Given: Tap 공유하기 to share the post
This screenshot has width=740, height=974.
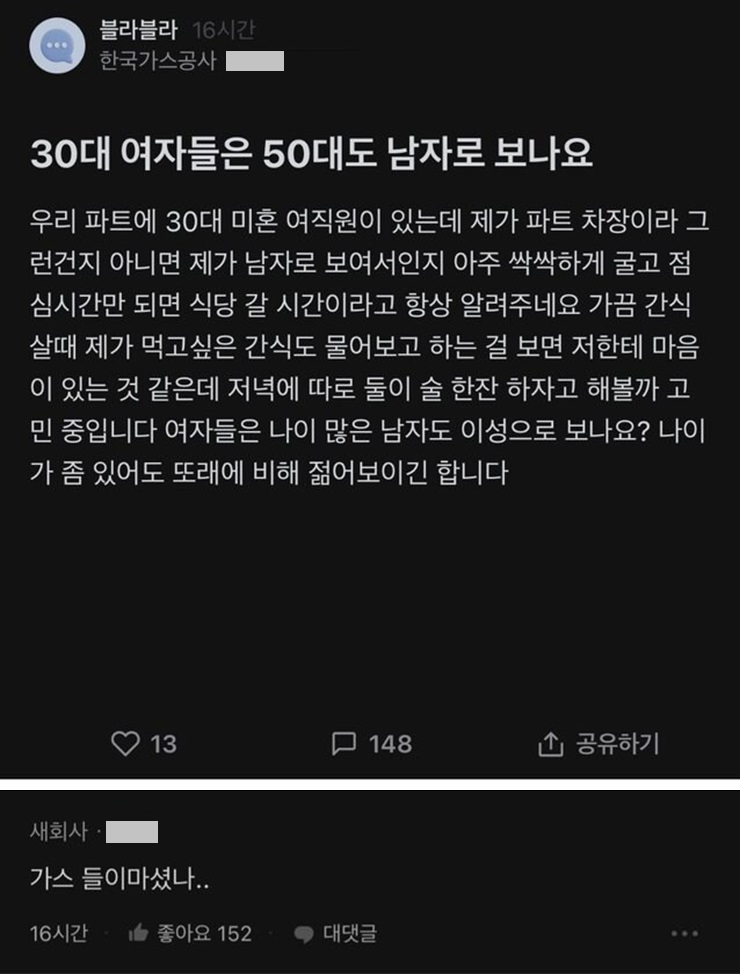Looking at the screenshot, I should coord(598,744).
